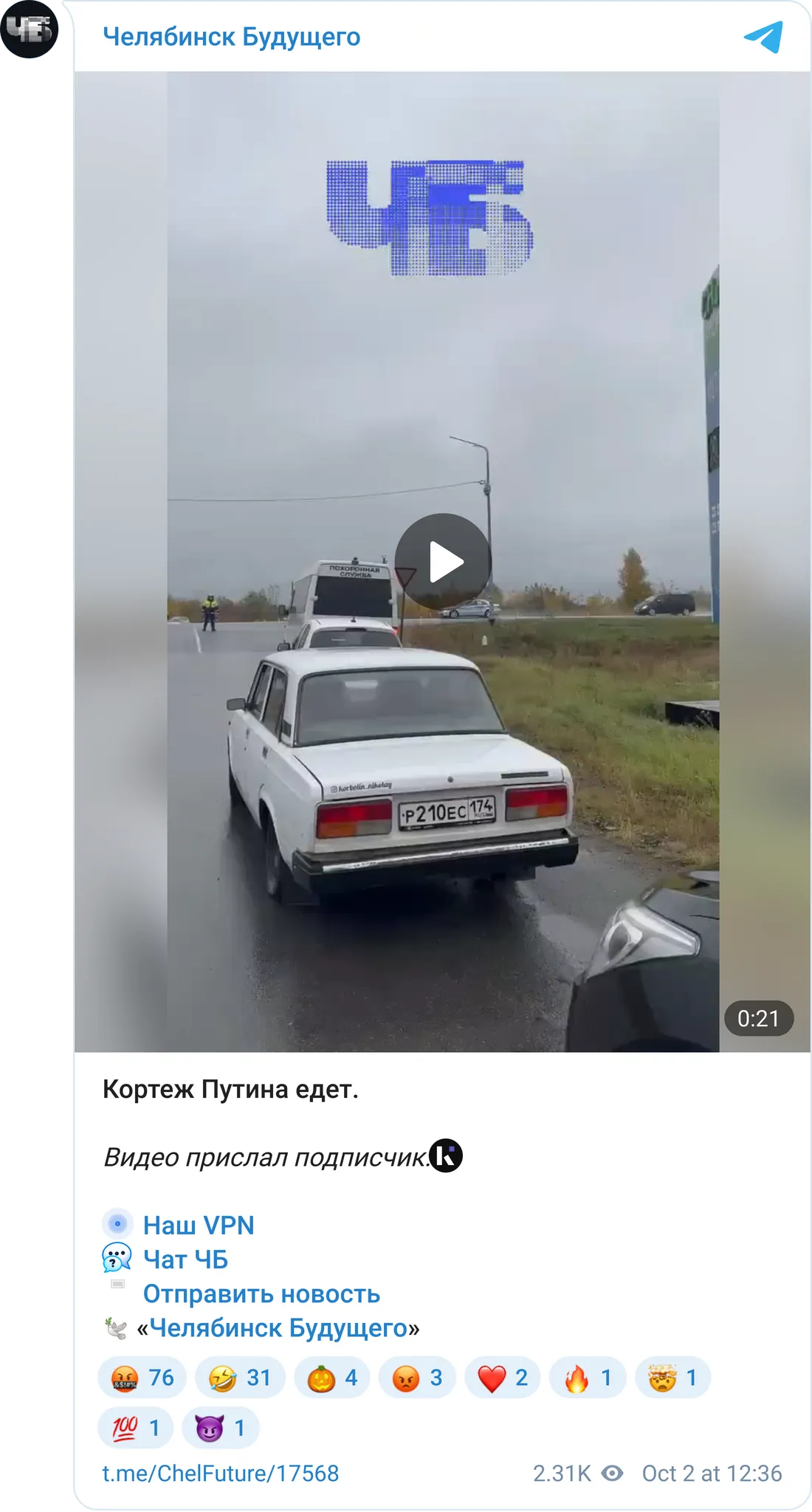This screenshot has width=812, height=1512.
Task: Open the Челябинск Будущего channel title
Action: (232, 36)
